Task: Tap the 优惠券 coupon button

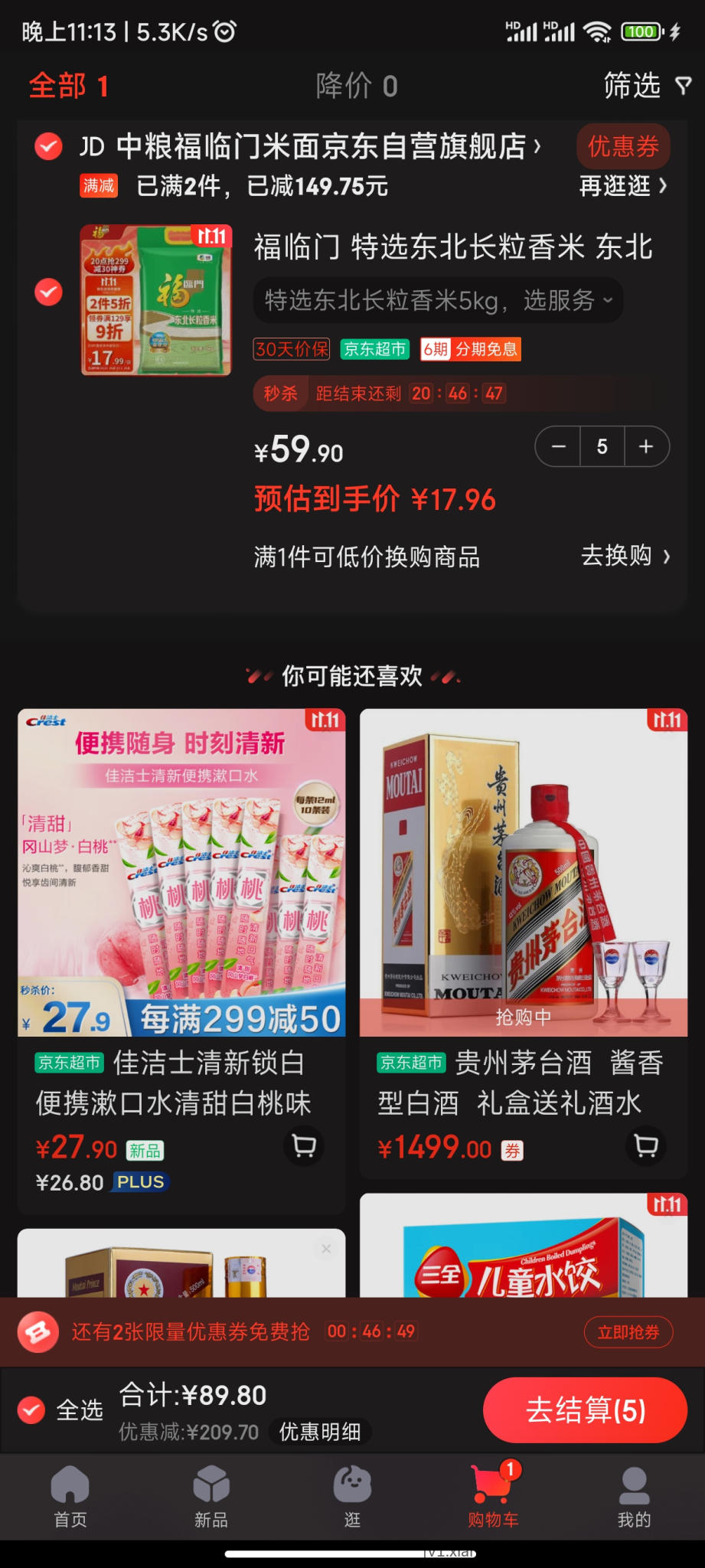Action: coord(623,145)
